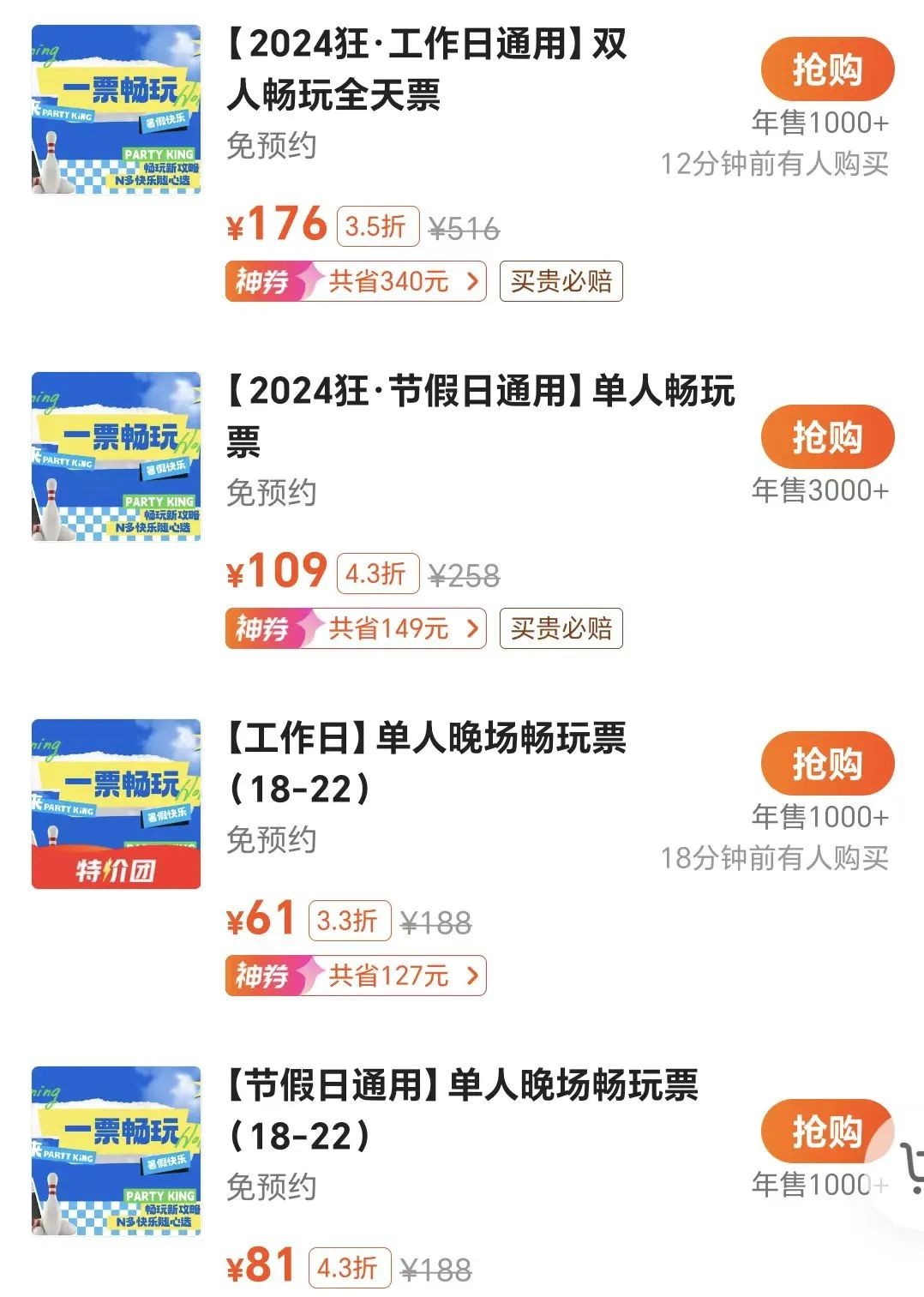Tap the 3.3折 discount tag next to ¥61
Screen dimensions: 924x1297
pyautogui.click(x=351, y=920)
